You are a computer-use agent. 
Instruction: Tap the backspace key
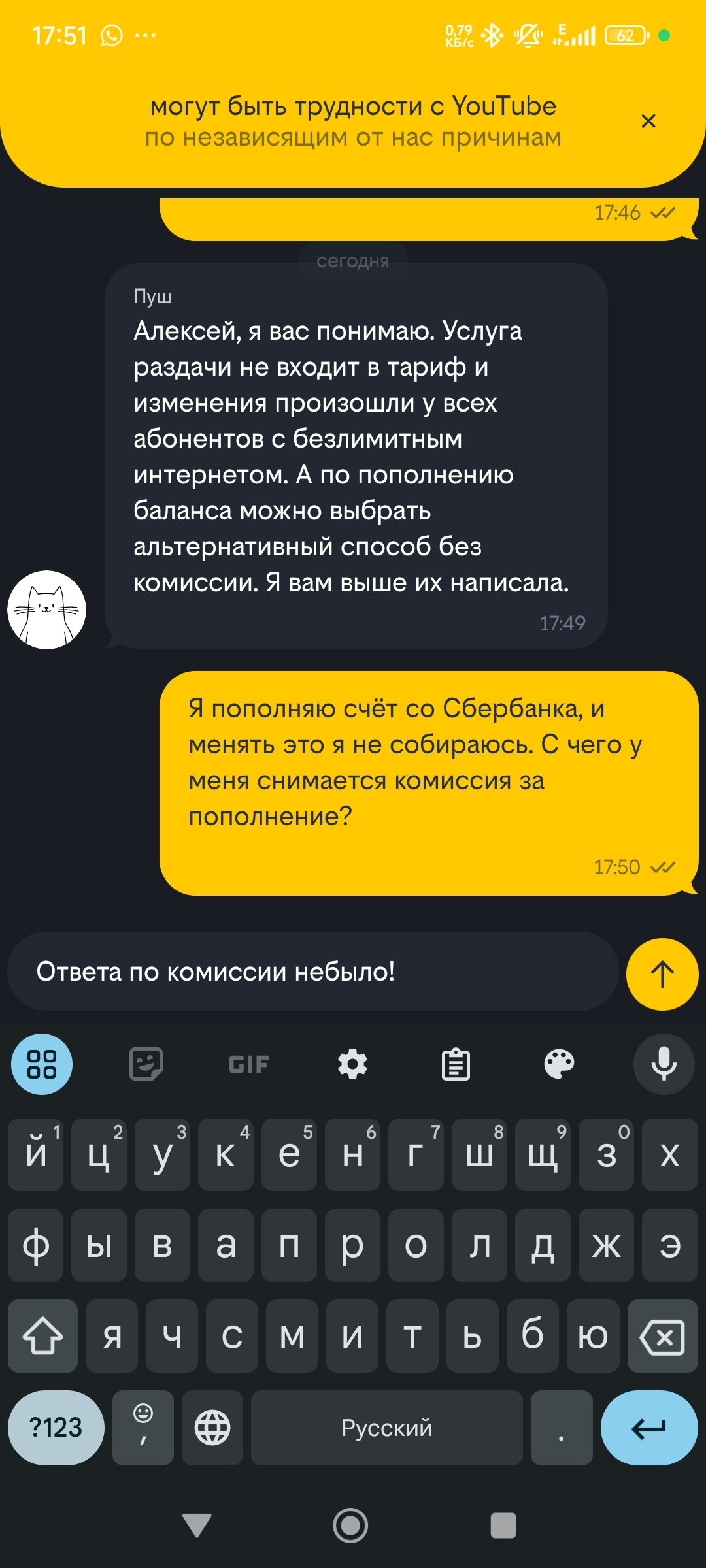(662, 1336)
